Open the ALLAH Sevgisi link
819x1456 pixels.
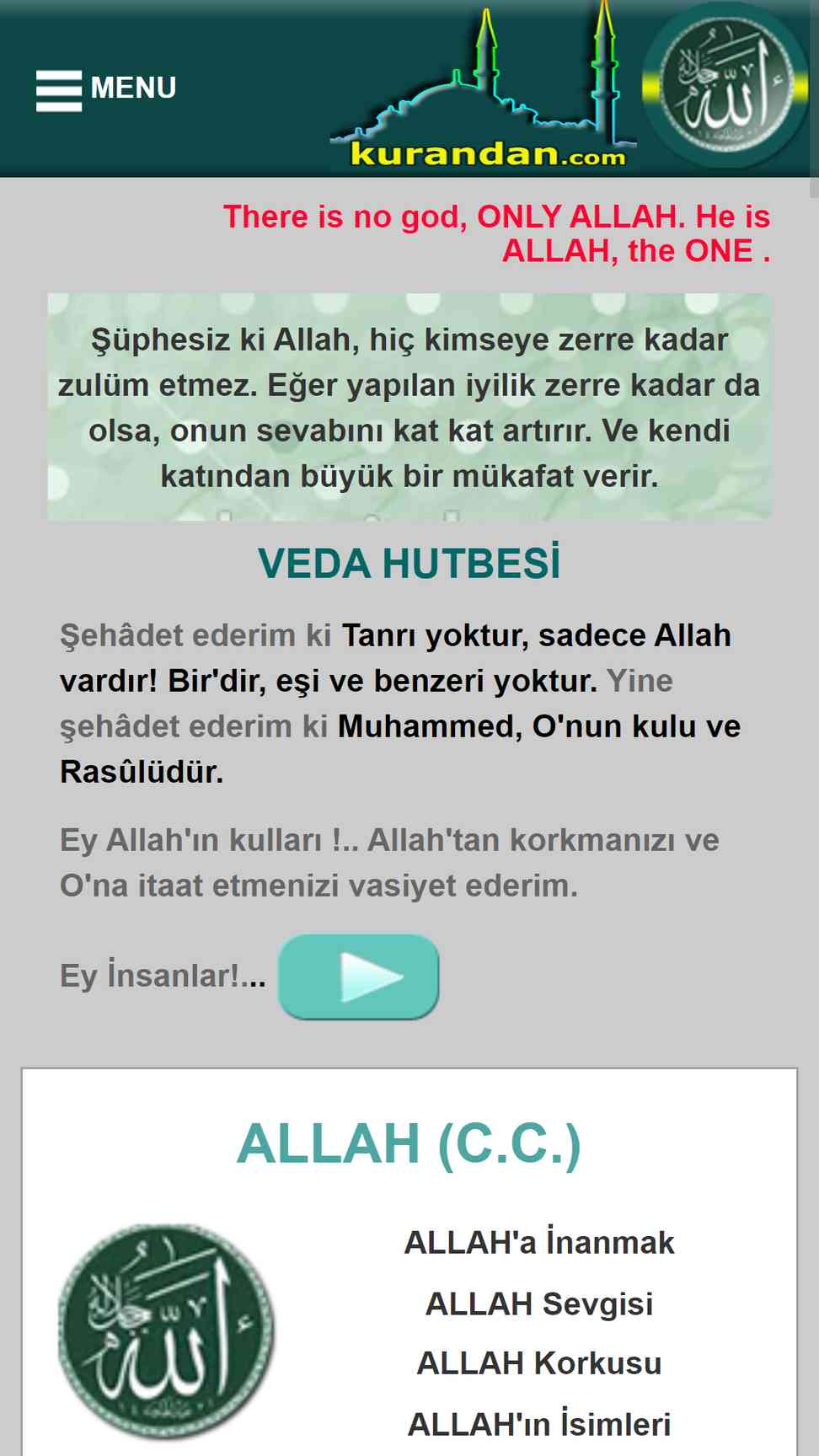click(539, 1303)
